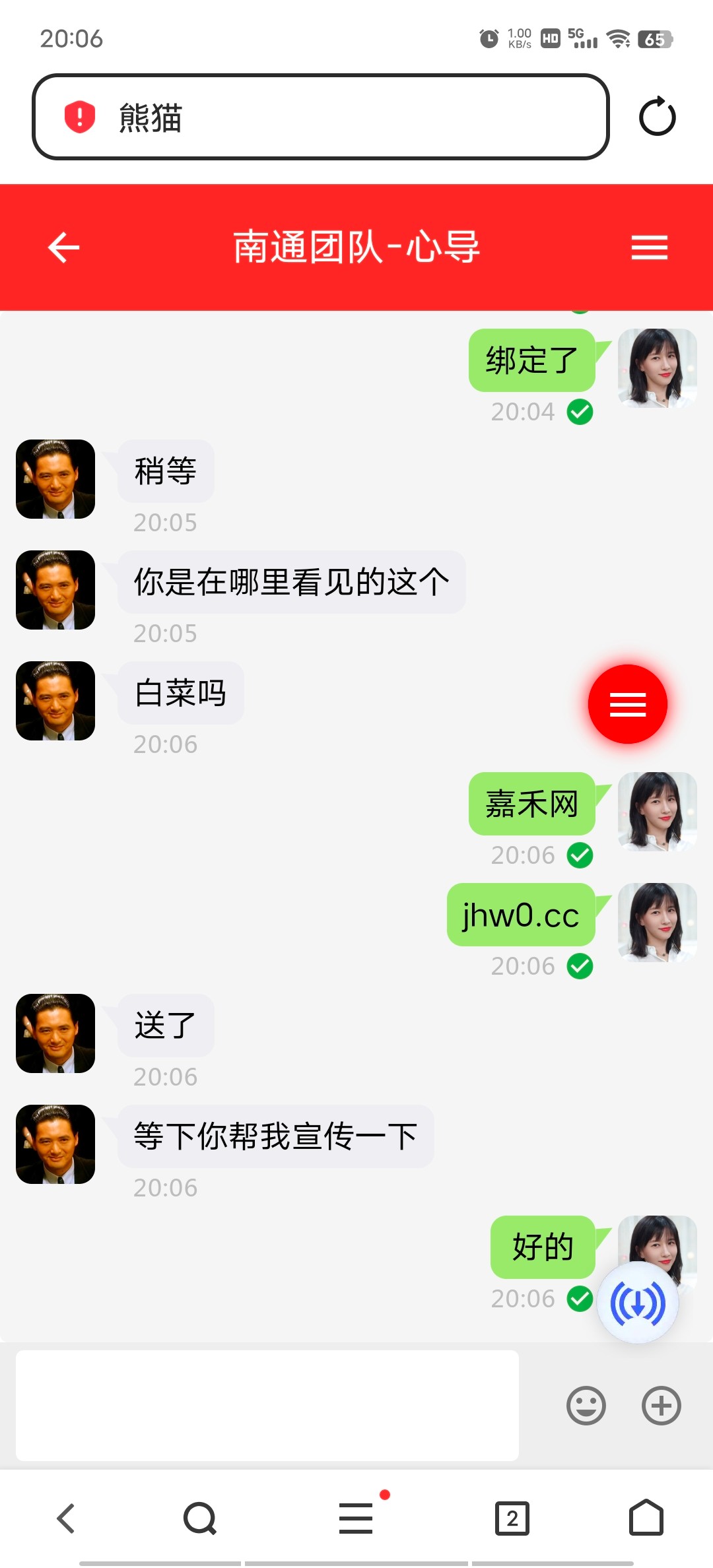Open the sender avatar next to 稍等
The width and height of the screenshot is (713, 1568).
(x=55, y=479)
